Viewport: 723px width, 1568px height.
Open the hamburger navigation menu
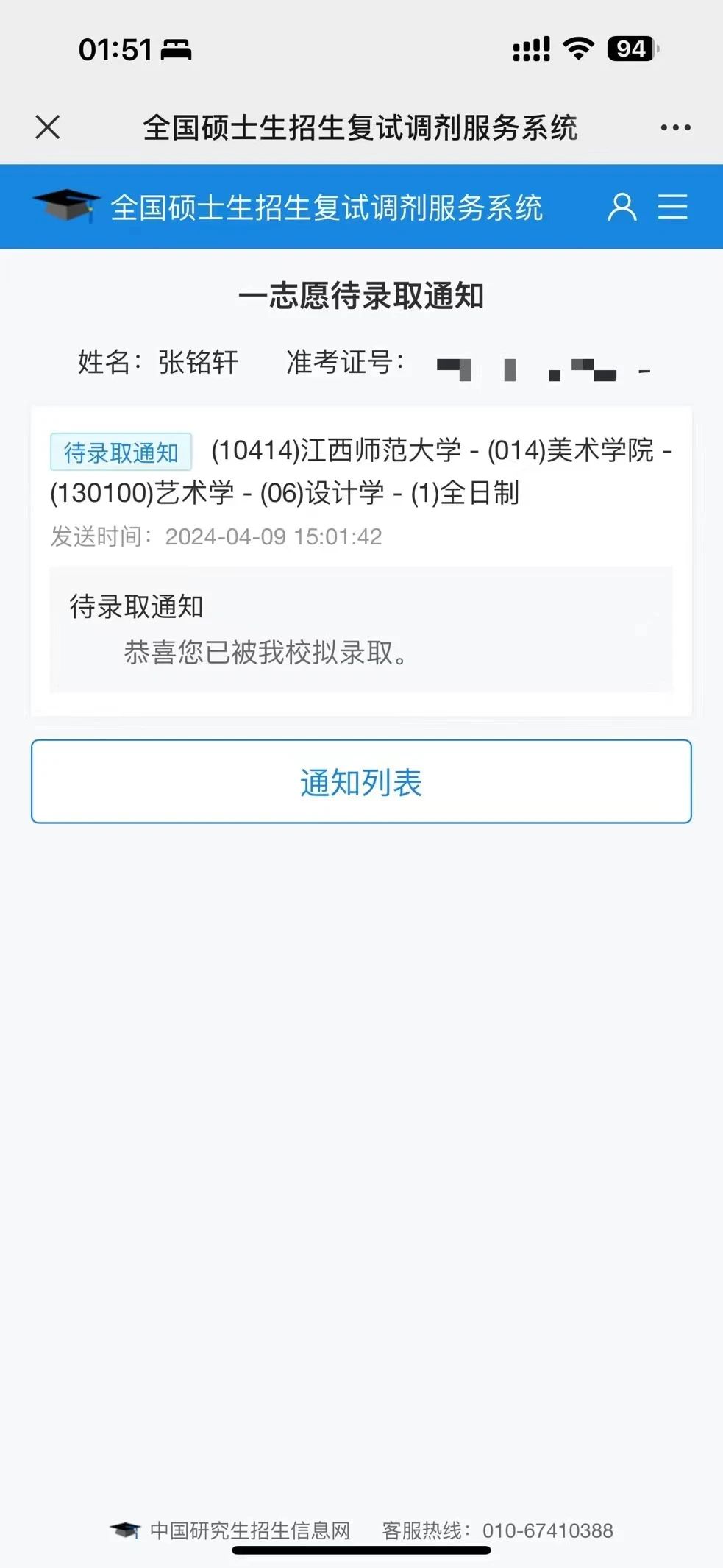(x=672, y=207)
